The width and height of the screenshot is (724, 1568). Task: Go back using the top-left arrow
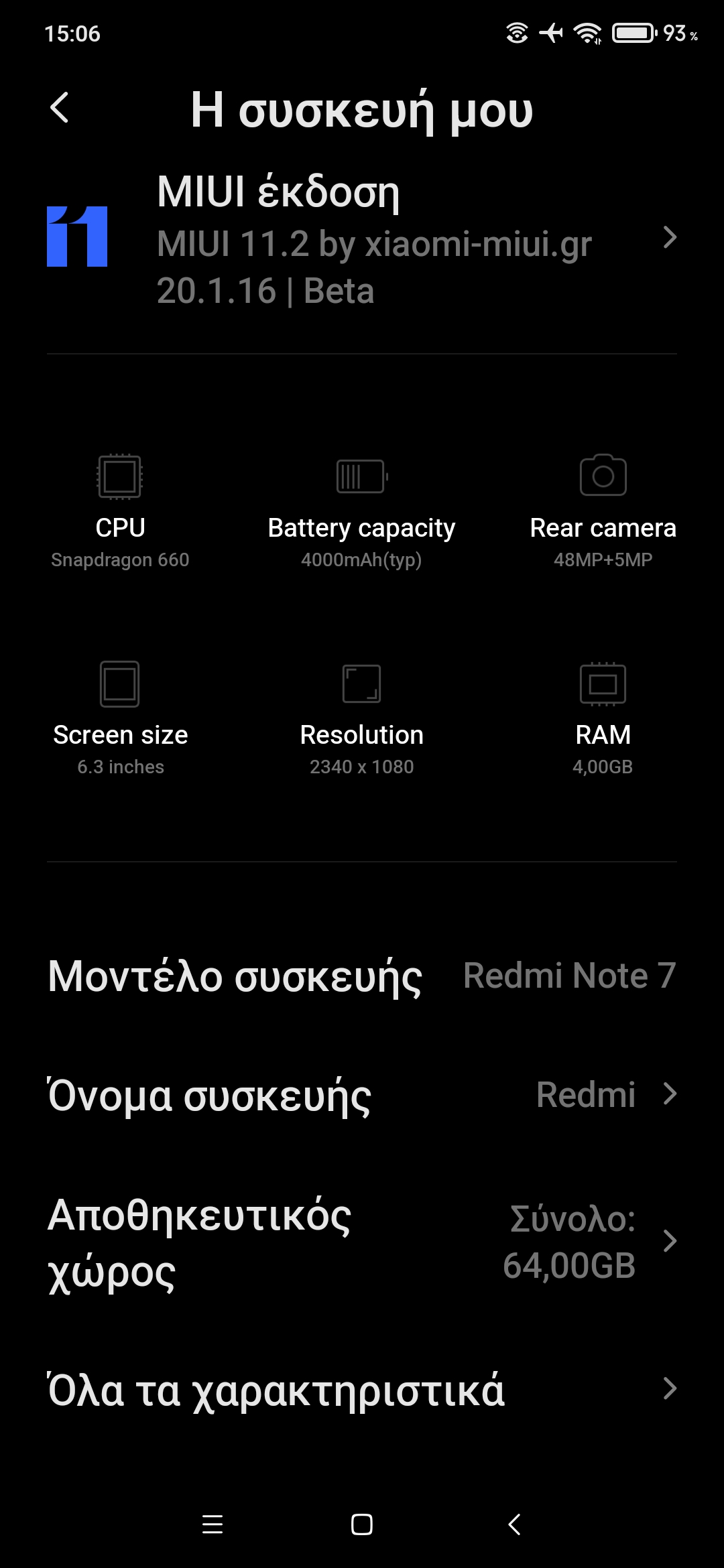pos(60,108)
